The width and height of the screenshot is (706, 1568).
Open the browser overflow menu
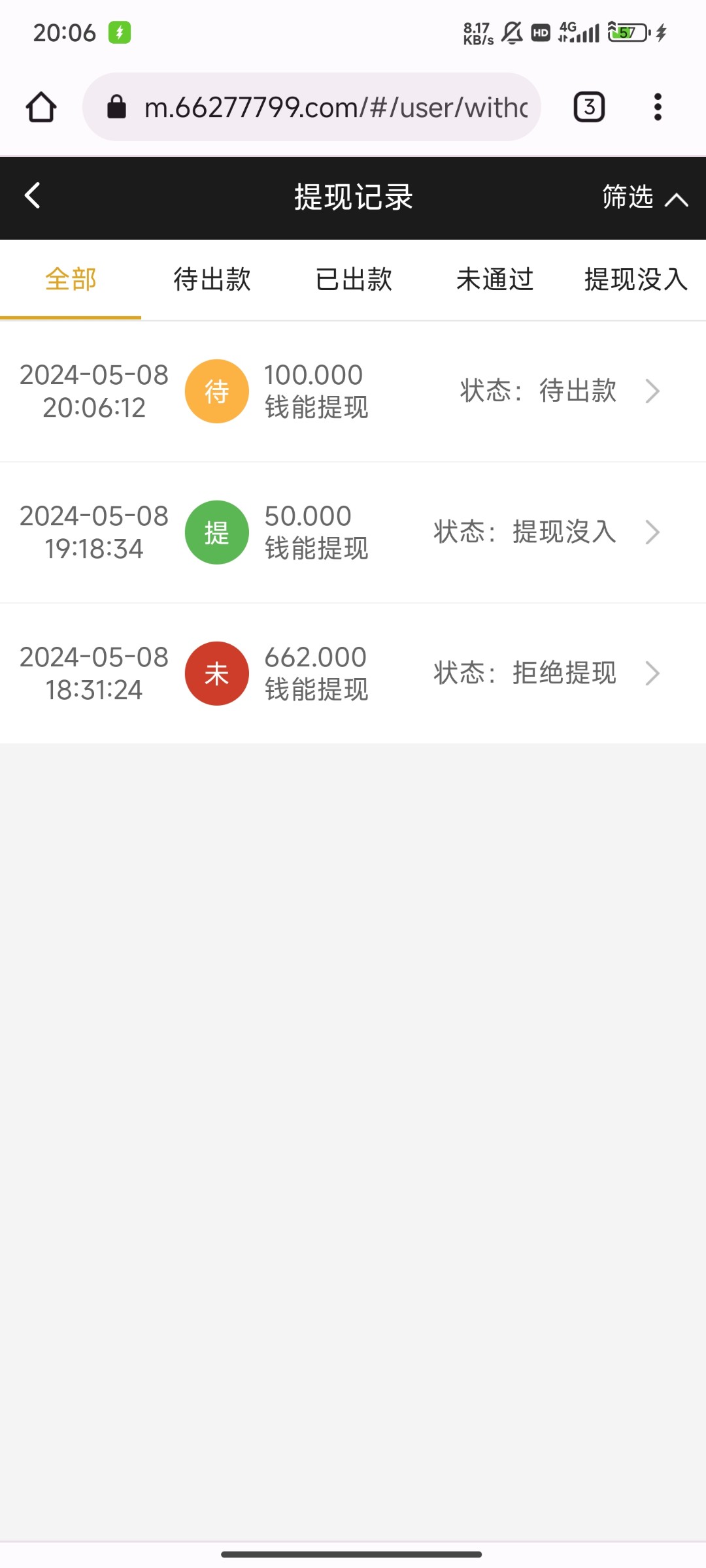658,107
